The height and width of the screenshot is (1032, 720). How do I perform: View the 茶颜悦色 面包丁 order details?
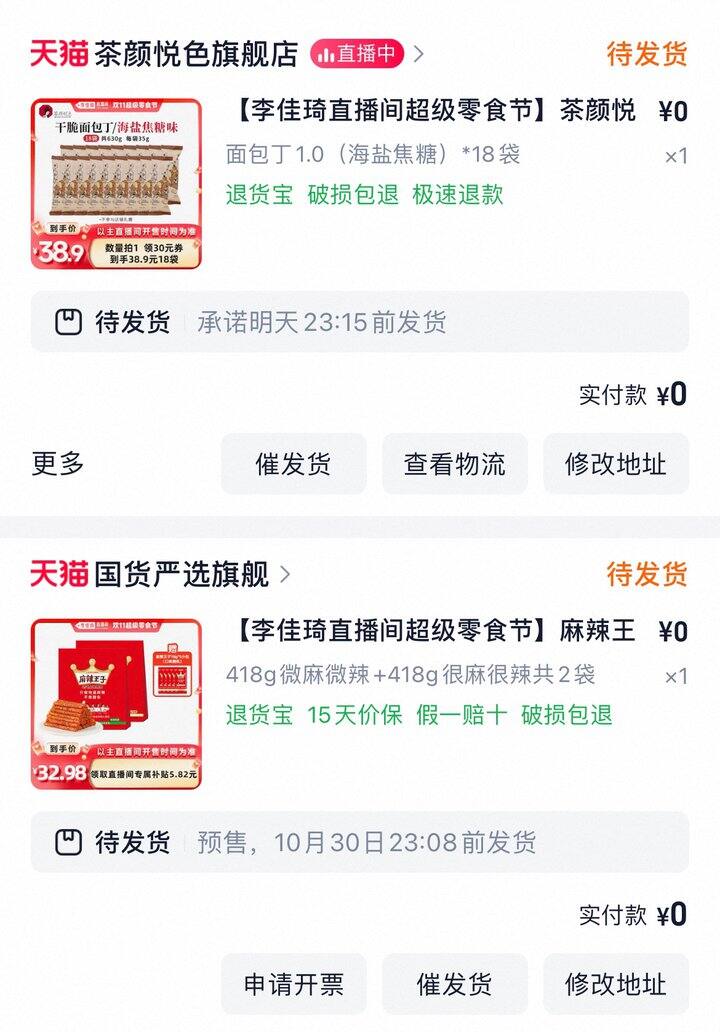[x=431, y=110]
